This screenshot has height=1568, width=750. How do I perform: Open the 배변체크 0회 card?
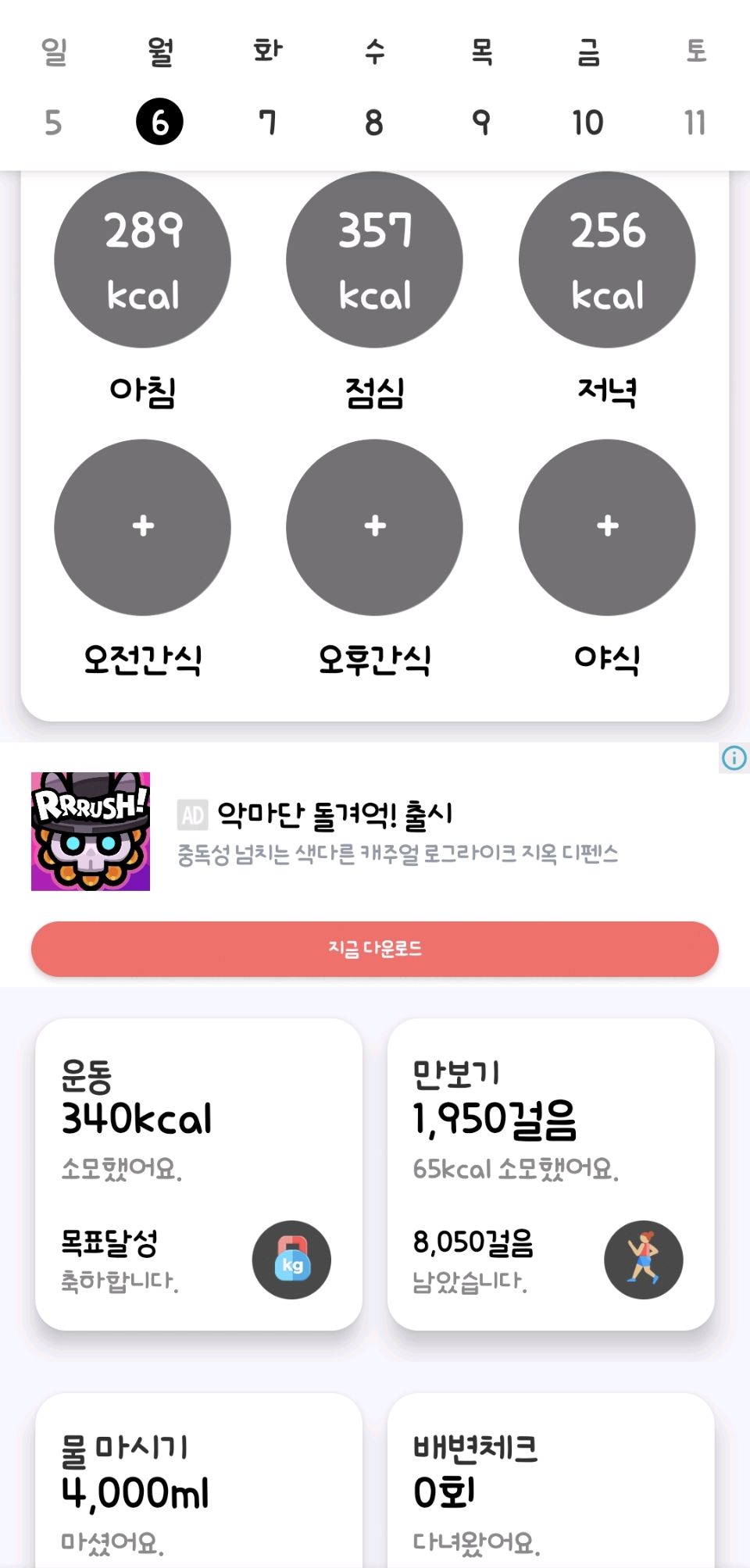point(551,1484)
